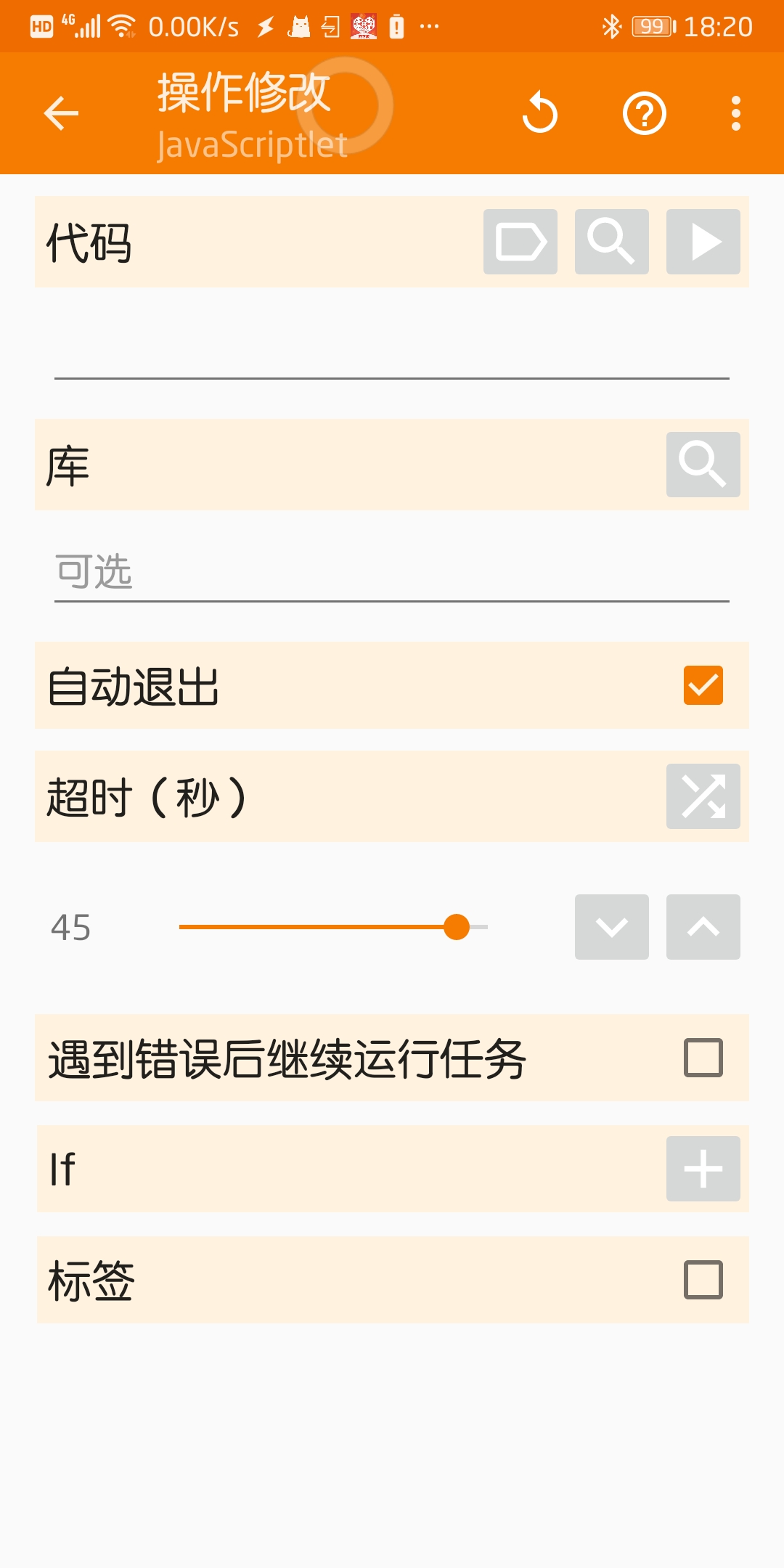Open the three-dot overflow menu
This screenshot has height=1568, width=784.
tap(735, 113)
